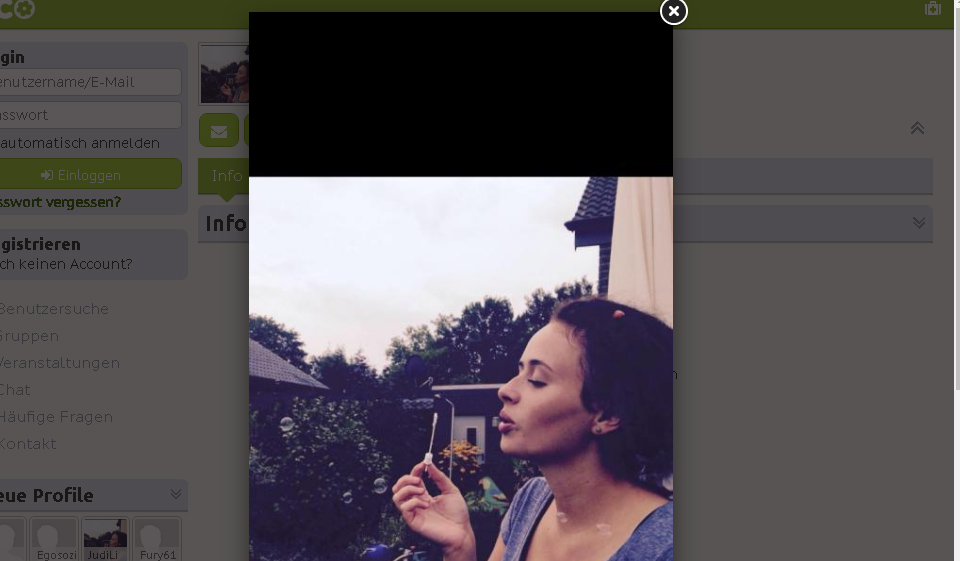Open the Fury61 profile thumbnail
Viewport: 960px width, 561px height.
(x=157, y=538)
